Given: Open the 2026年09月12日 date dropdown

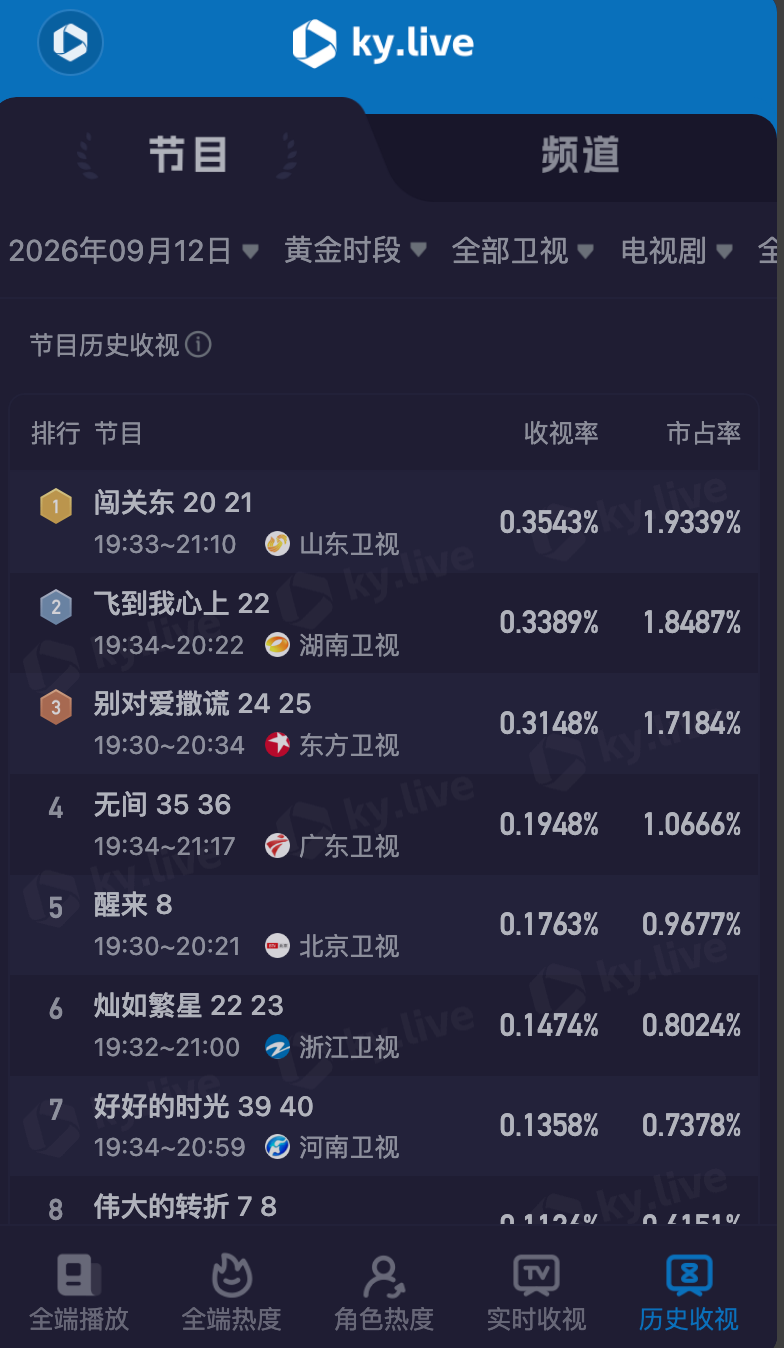Looking at the screenshot, I should click(134, 250).
